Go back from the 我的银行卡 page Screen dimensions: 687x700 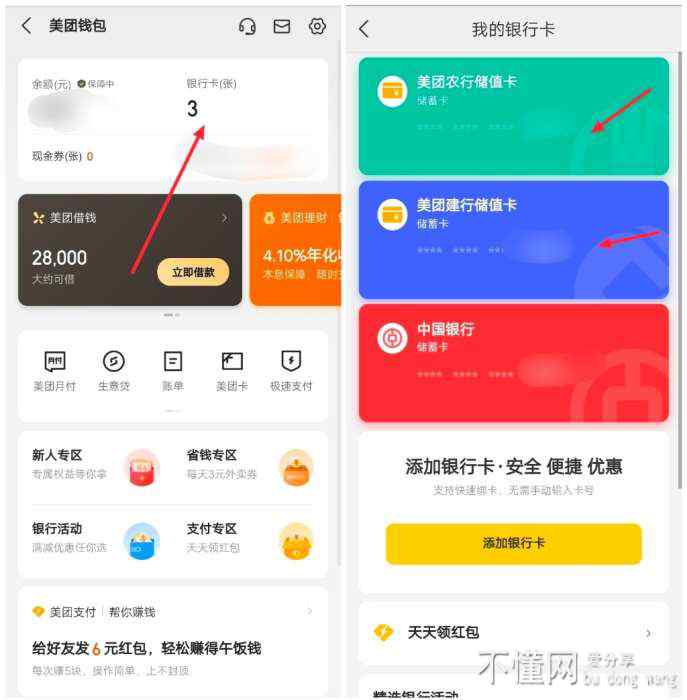tap(364, 29)
